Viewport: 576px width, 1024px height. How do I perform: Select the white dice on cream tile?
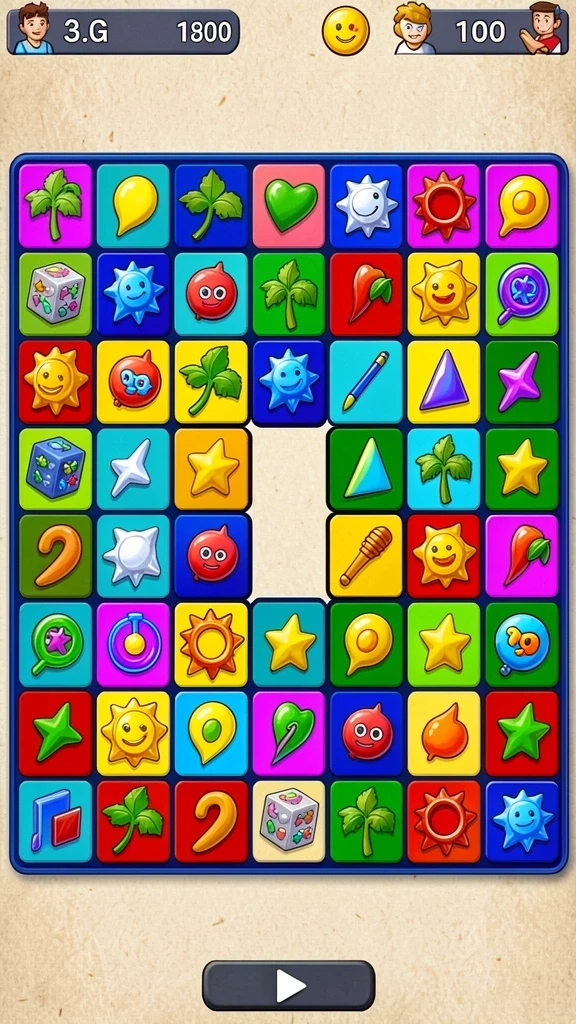289,822
